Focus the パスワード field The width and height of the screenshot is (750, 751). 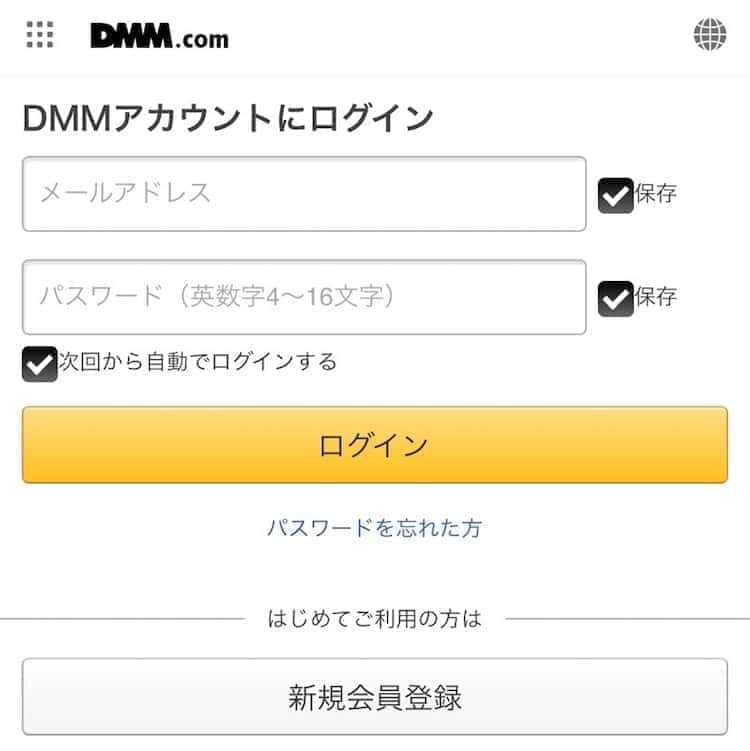click(x=304, y=297)
